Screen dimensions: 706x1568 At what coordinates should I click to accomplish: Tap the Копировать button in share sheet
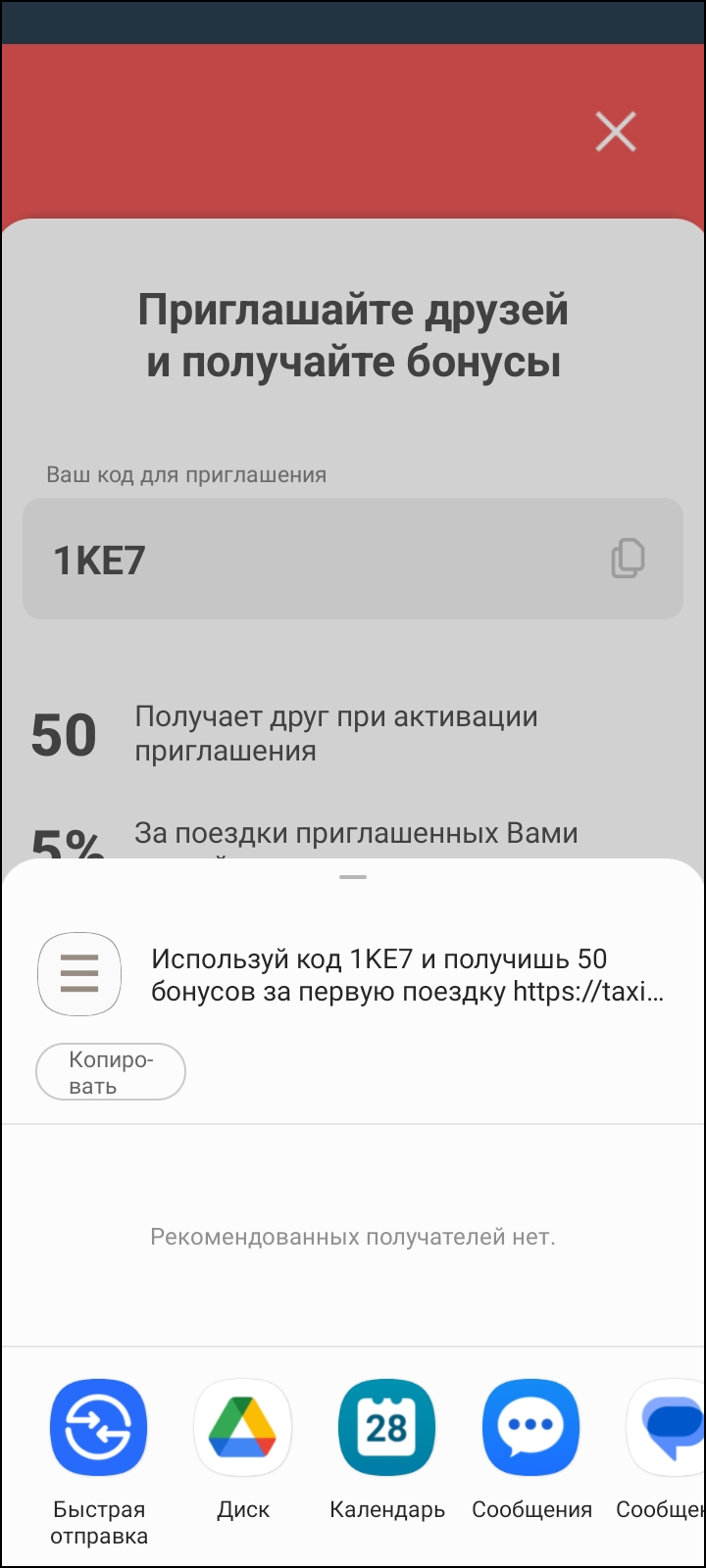coord(111,1071)
